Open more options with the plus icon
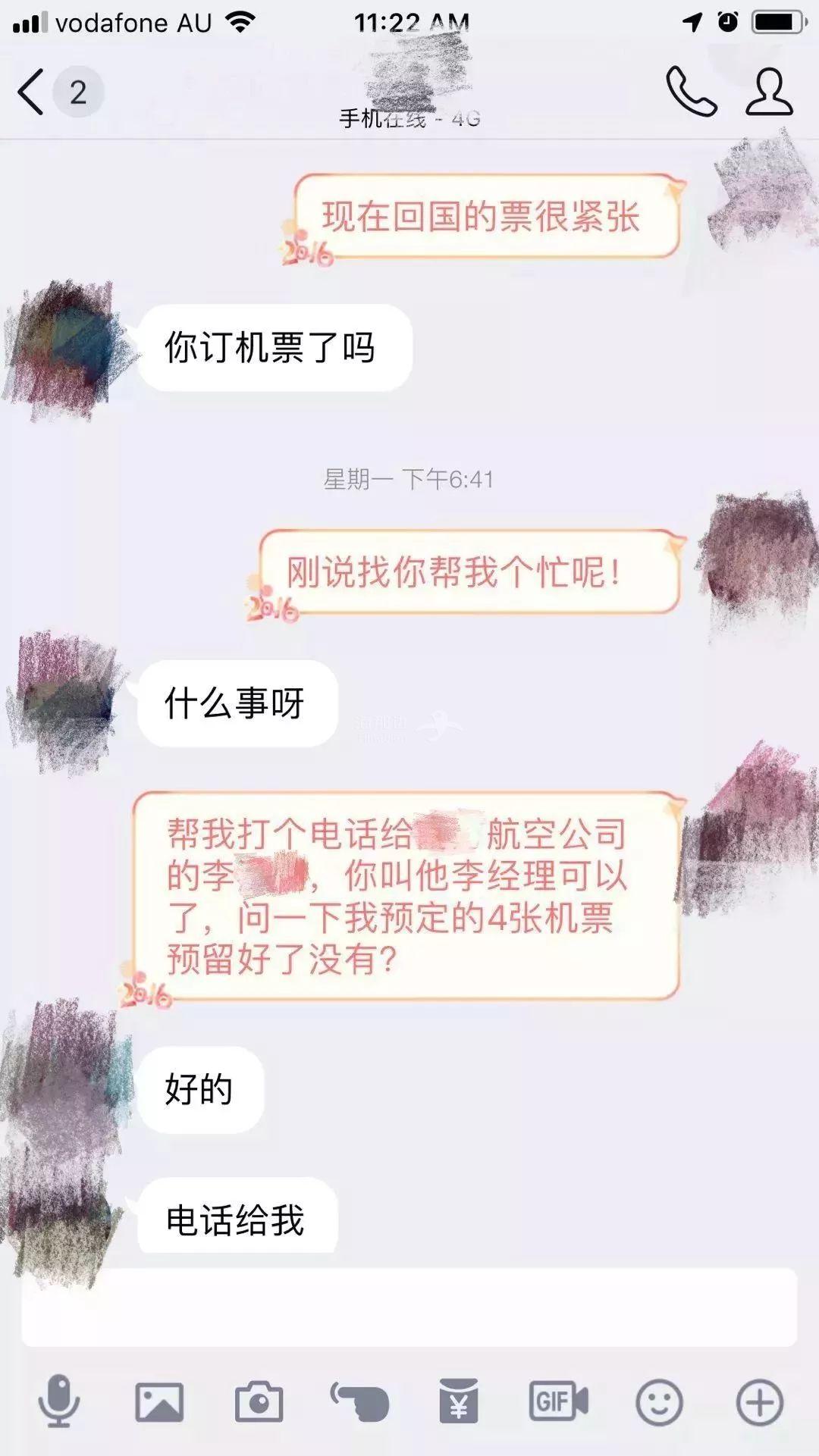The height and width of the screenshot is (1456, 819). 759,1401
